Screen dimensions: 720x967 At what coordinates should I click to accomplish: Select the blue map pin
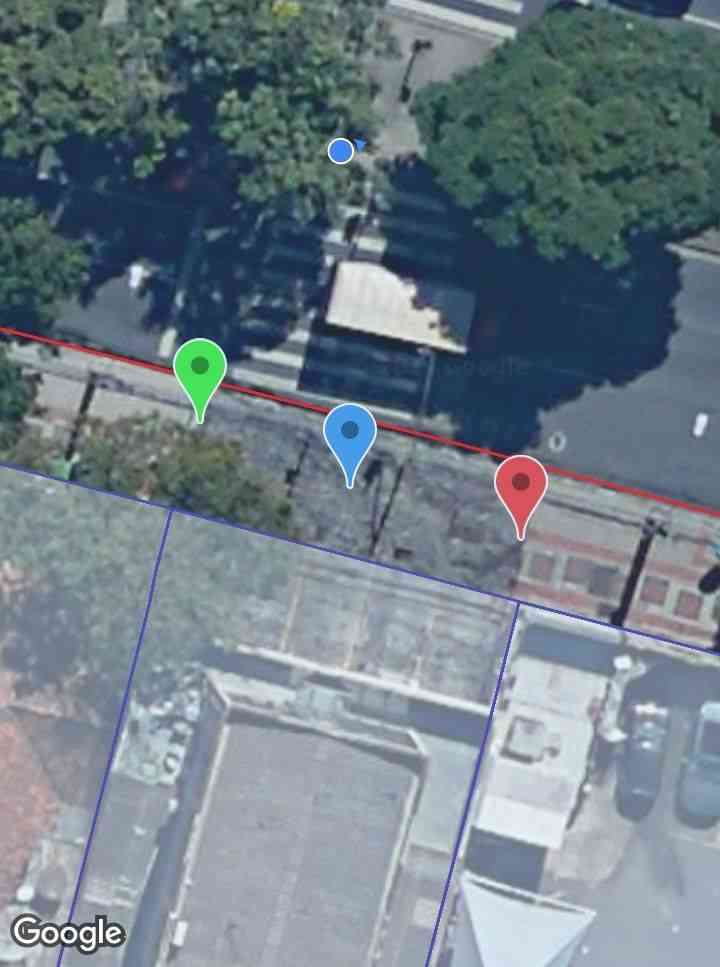(350, 436)
